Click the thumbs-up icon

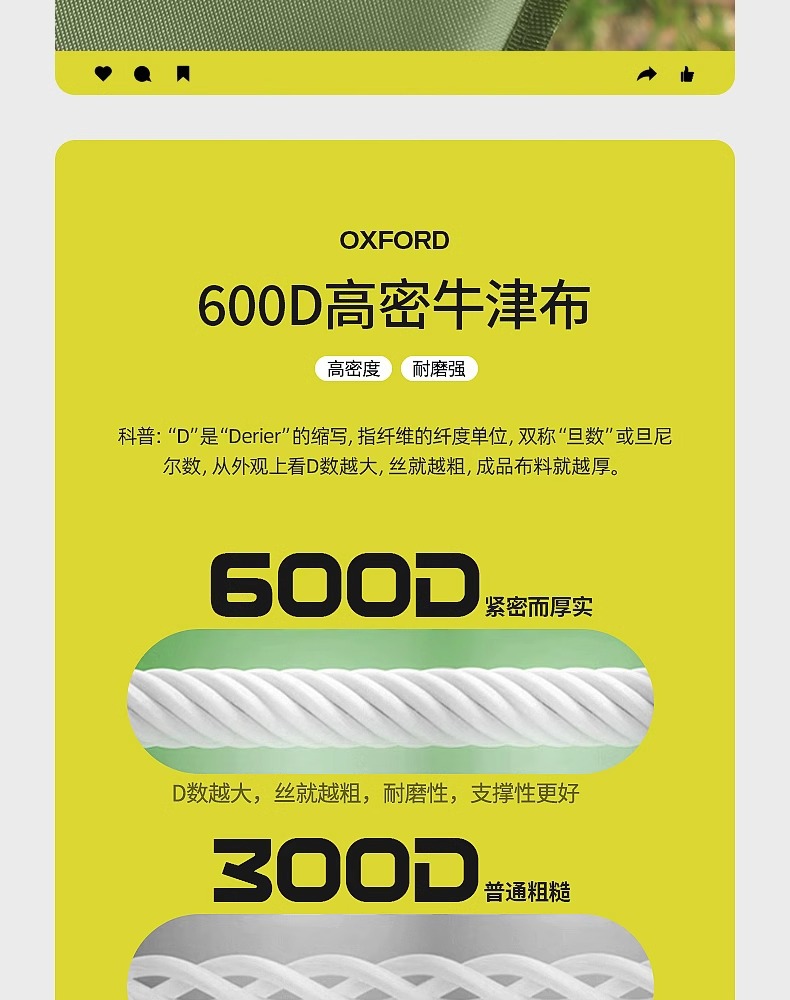(688, 72)
